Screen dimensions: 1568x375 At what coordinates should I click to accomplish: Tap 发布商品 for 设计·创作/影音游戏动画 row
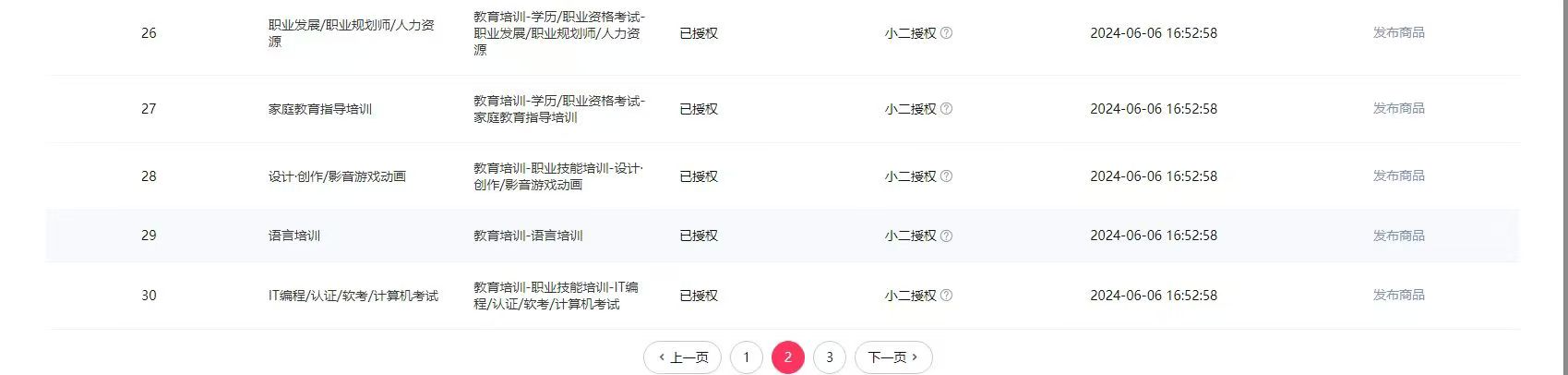pyautogui.click(x=1398, y=176)
